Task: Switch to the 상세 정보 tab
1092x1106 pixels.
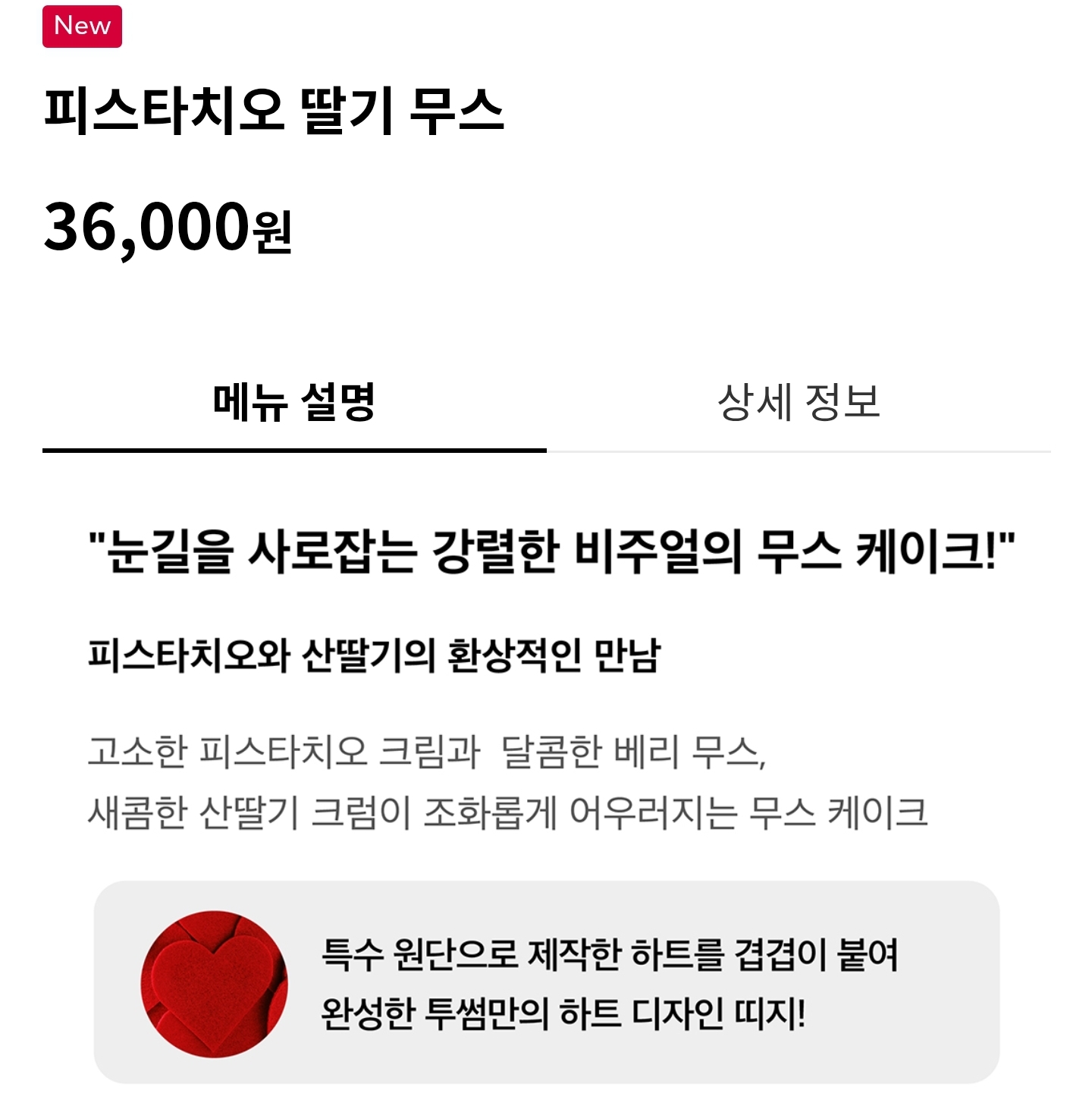Action: [799, 402]
